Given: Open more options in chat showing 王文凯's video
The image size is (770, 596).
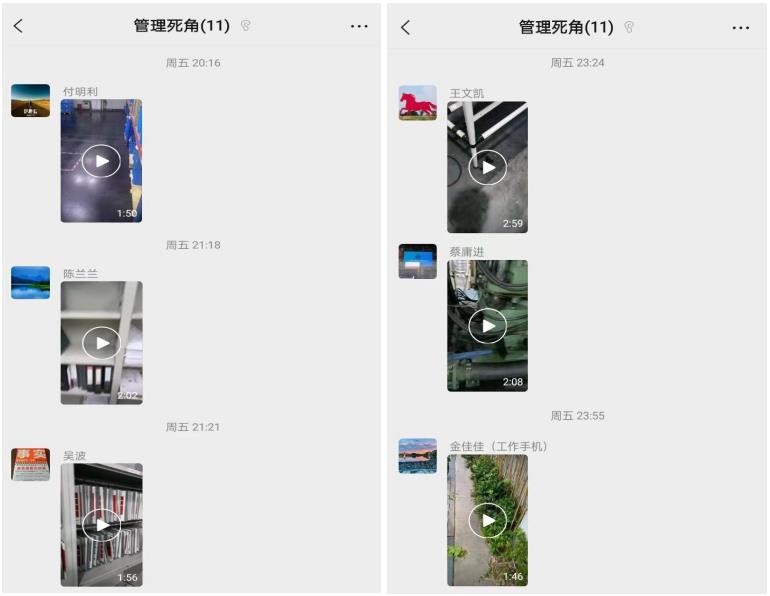Looking at the screenshot, I should pyautogui.click(x=741, y=27).
